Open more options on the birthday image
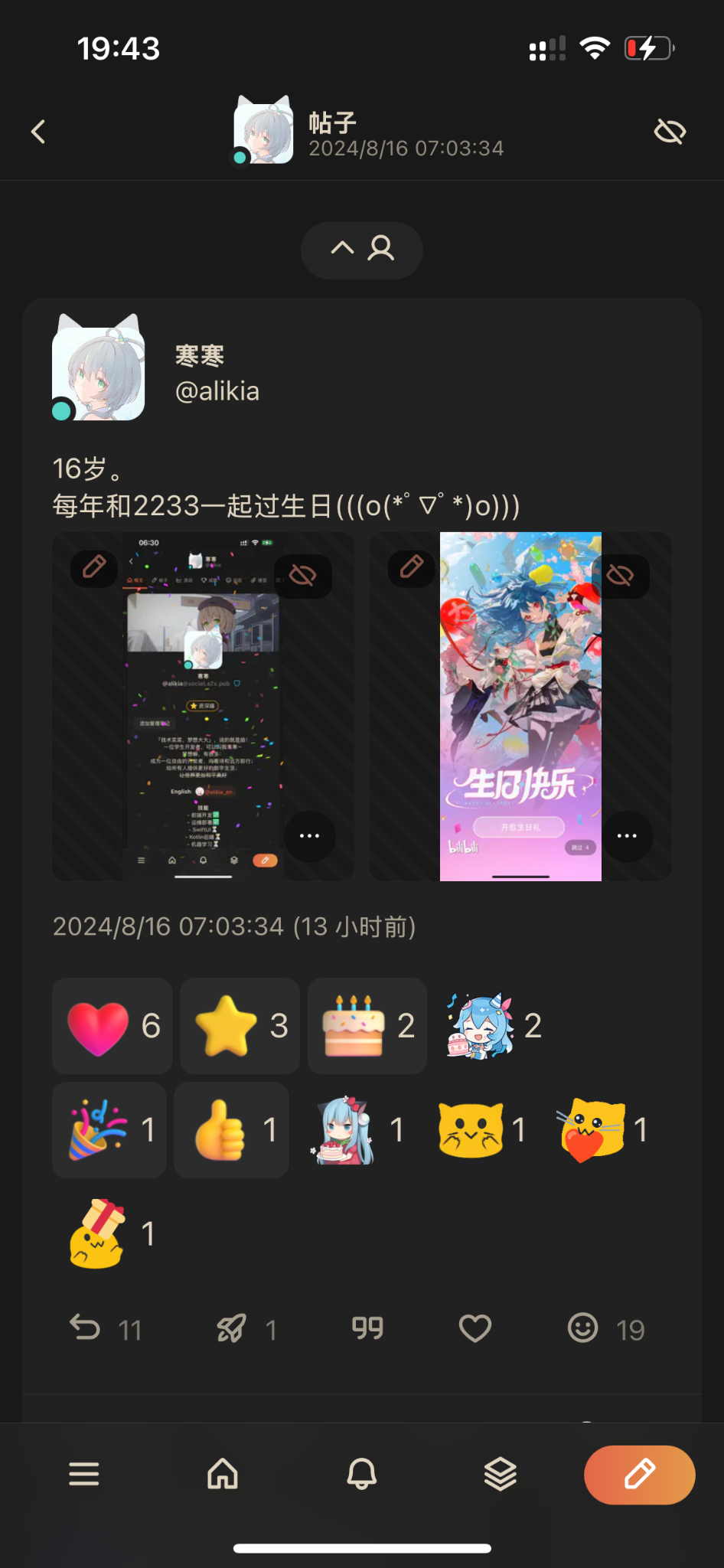724x1568 pixels. click(627, 836)
